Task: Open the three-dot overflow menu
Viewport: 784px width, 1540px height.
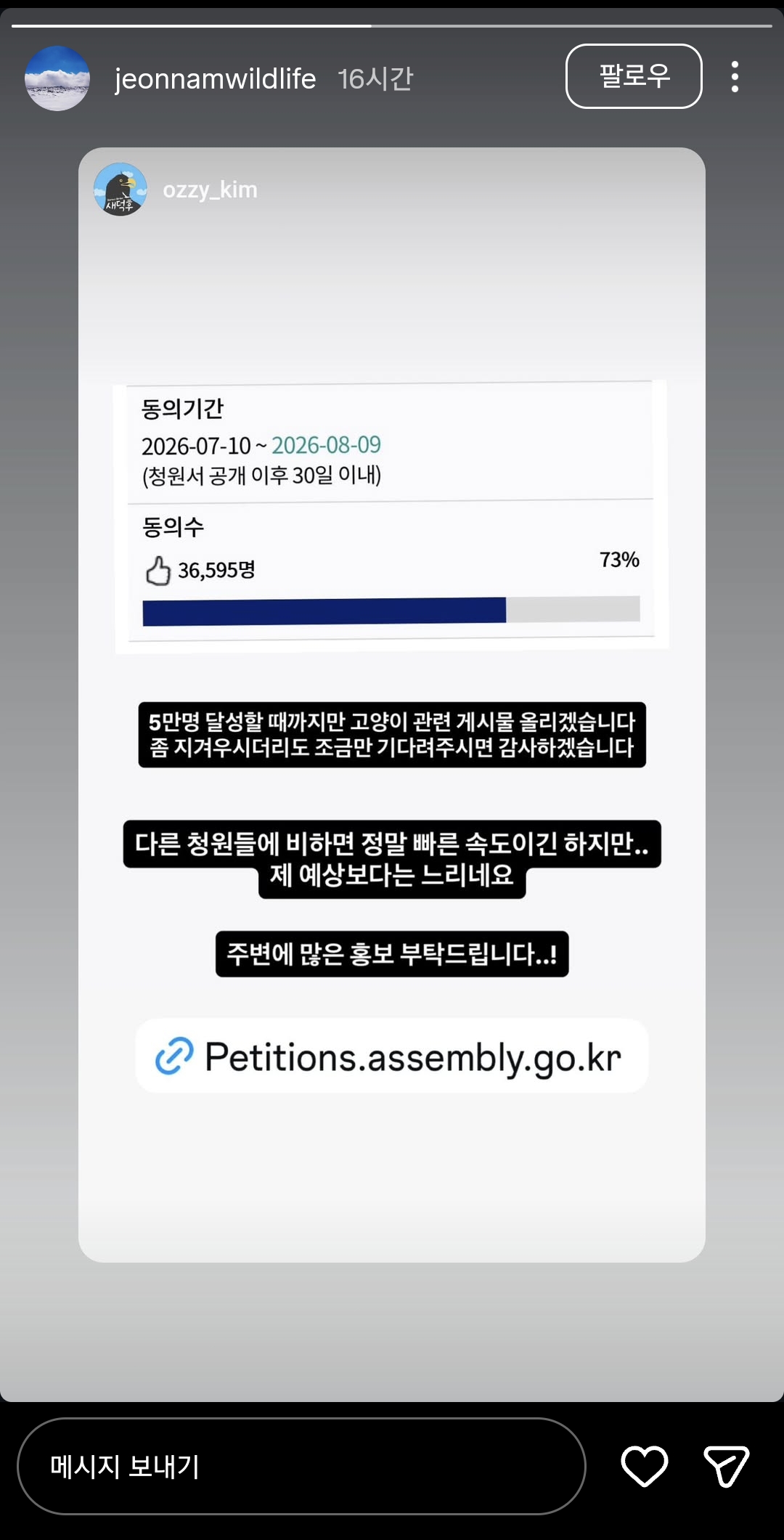Action: (x=735, y=77)
